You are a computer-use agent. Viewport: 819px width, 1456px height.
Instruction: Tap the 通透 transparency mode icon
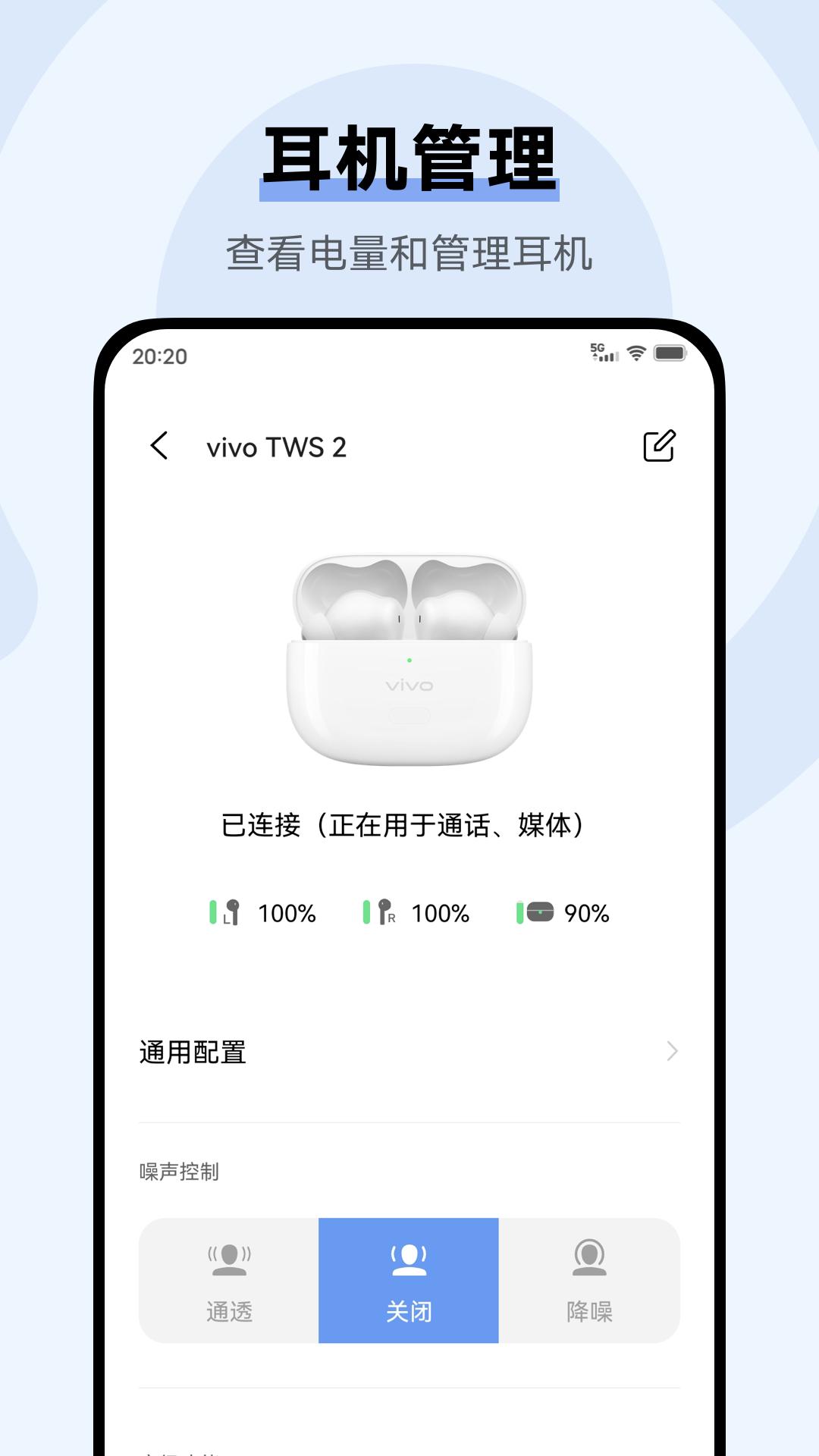(229, 1257)
